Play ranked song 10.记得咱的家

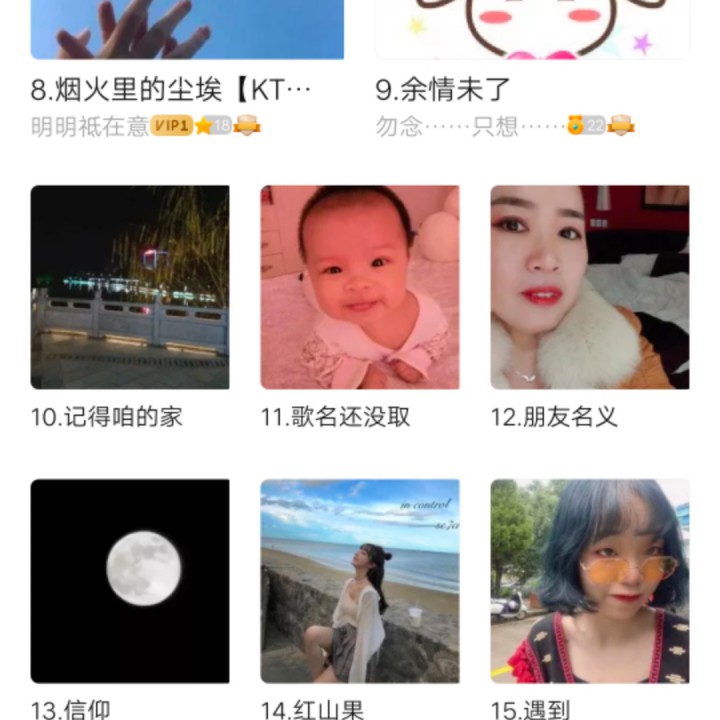130,287
